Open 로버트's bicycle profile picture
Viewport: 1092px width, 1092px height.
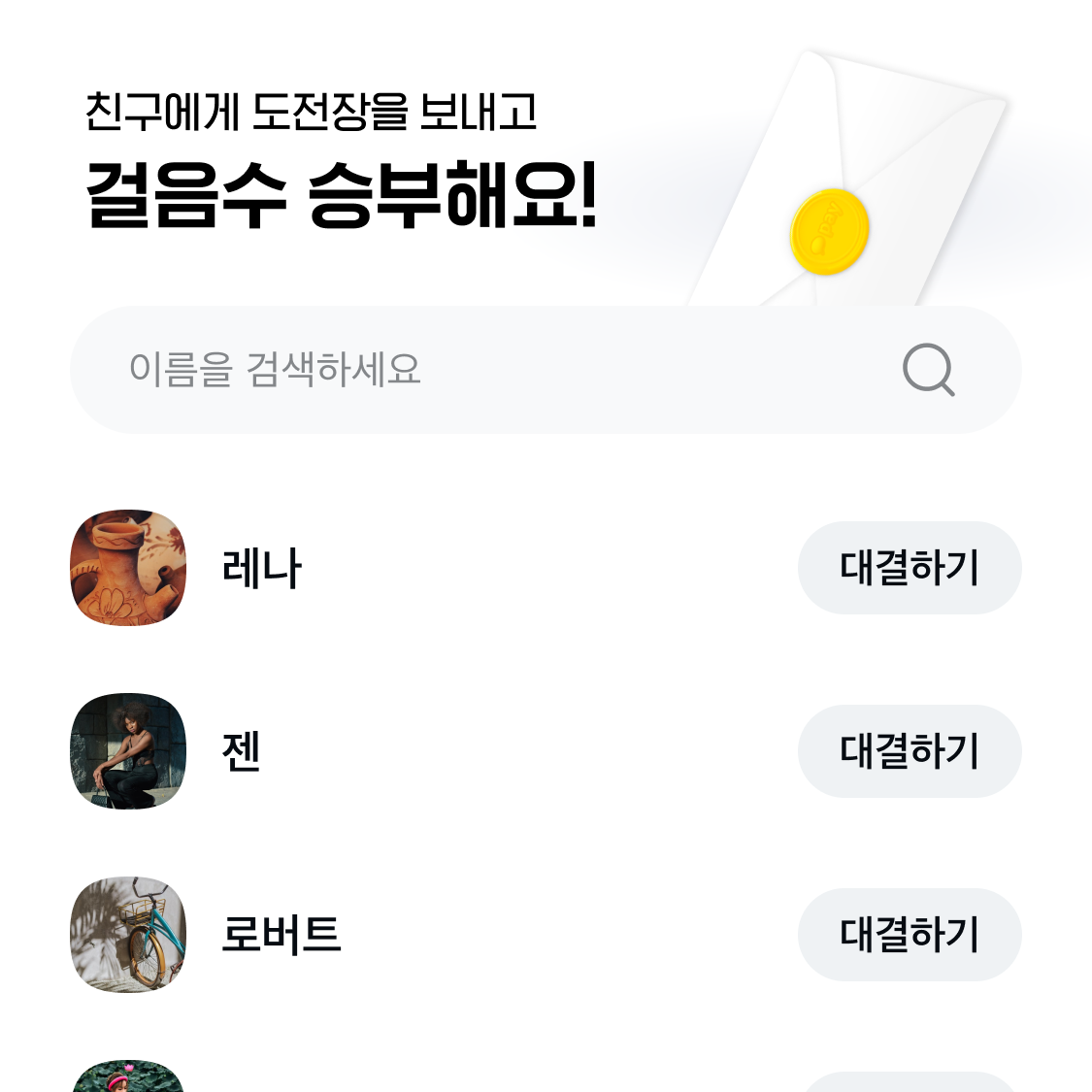click(x=128, y=935)
